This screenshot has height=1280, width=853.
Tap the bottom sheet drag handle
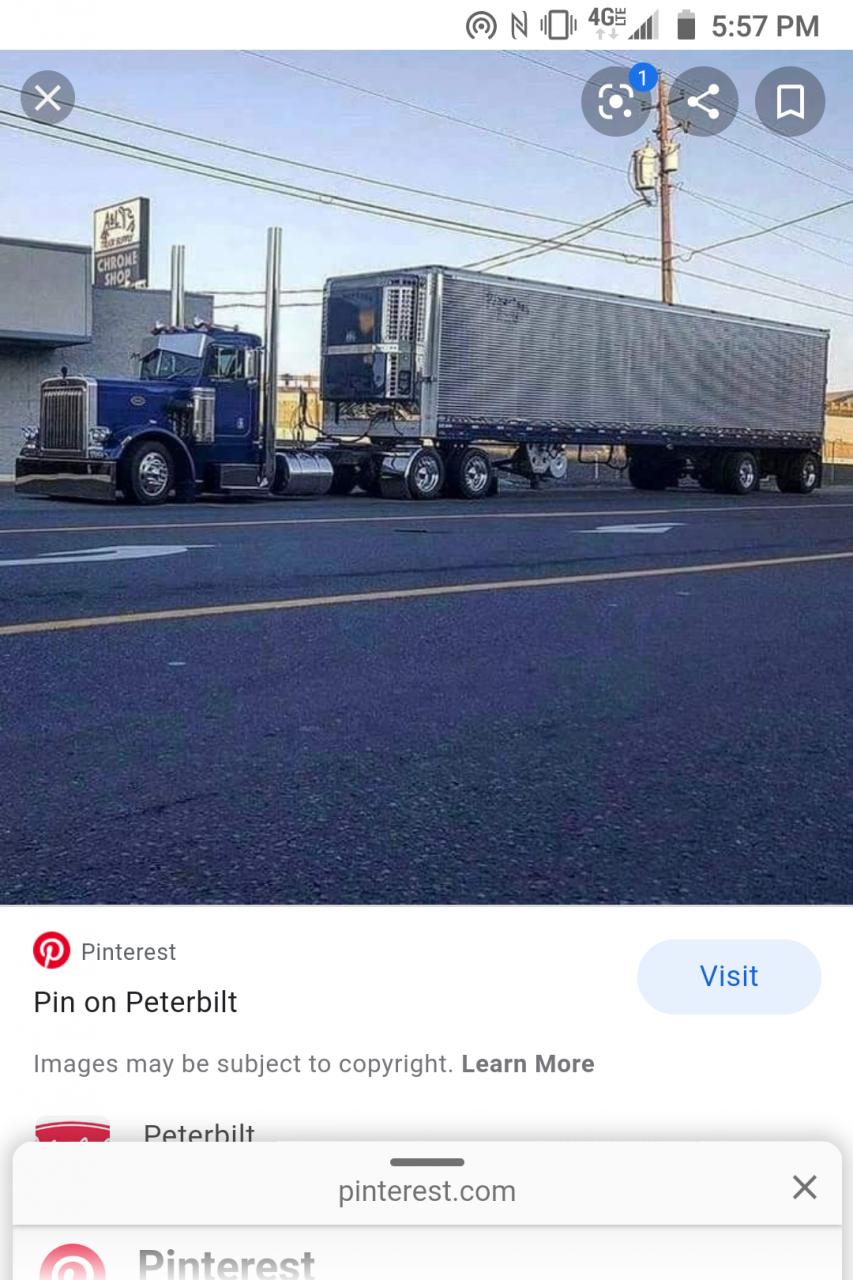pos(427,1162)
